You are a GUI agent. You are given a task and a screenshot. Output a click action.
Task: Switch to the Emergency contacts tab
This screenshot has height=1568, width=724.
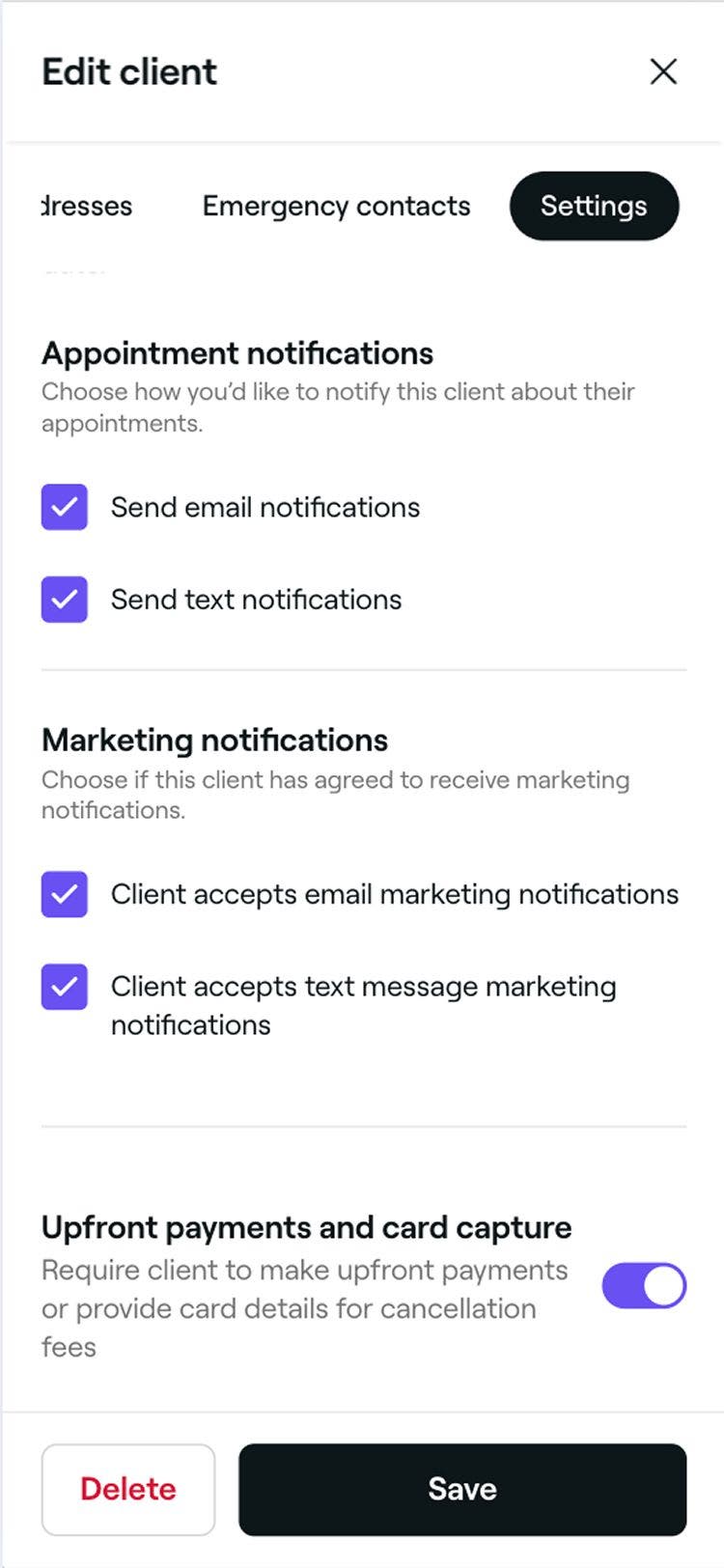(x=336, y=206)
